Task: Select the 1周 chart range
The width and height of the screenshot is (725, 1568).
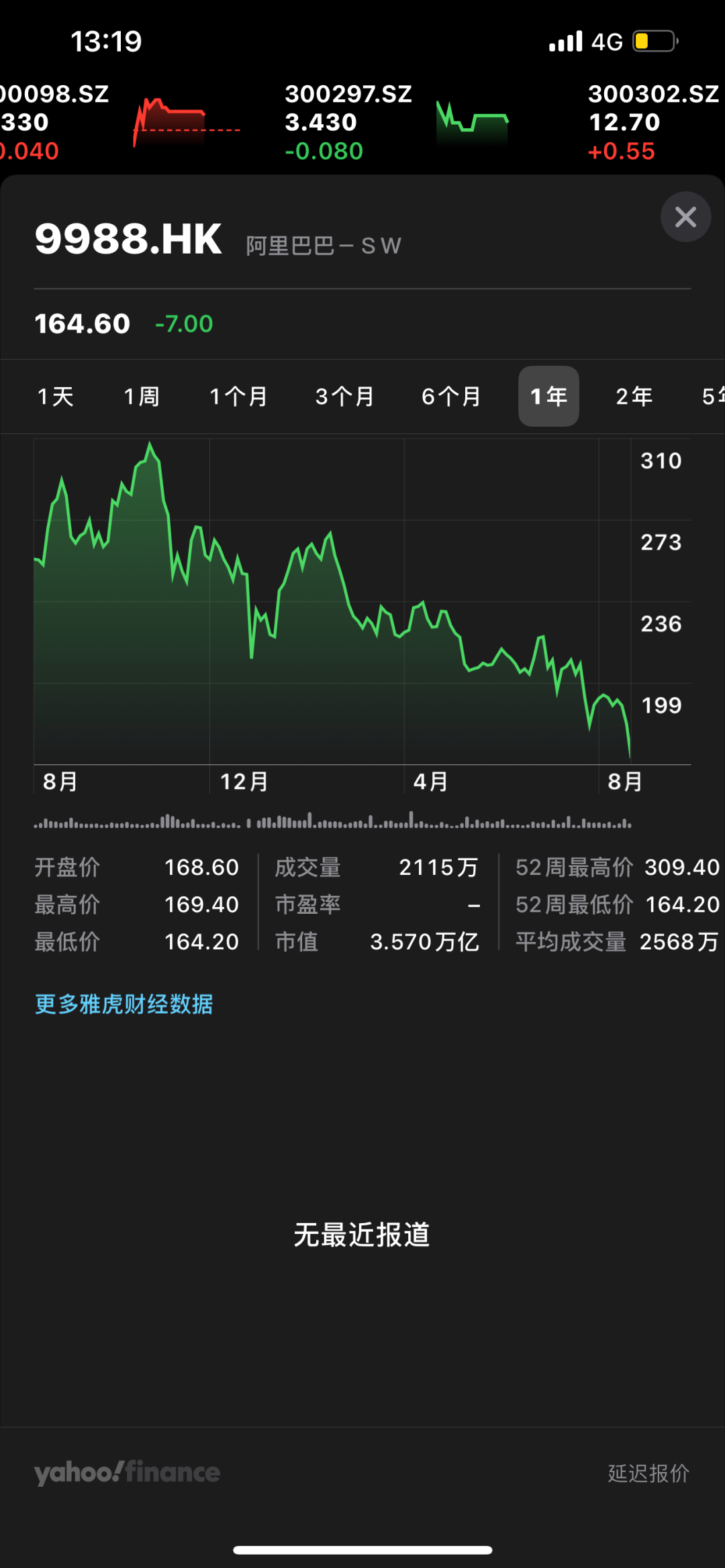Action: pyautogui.click(x=142, y=397)
